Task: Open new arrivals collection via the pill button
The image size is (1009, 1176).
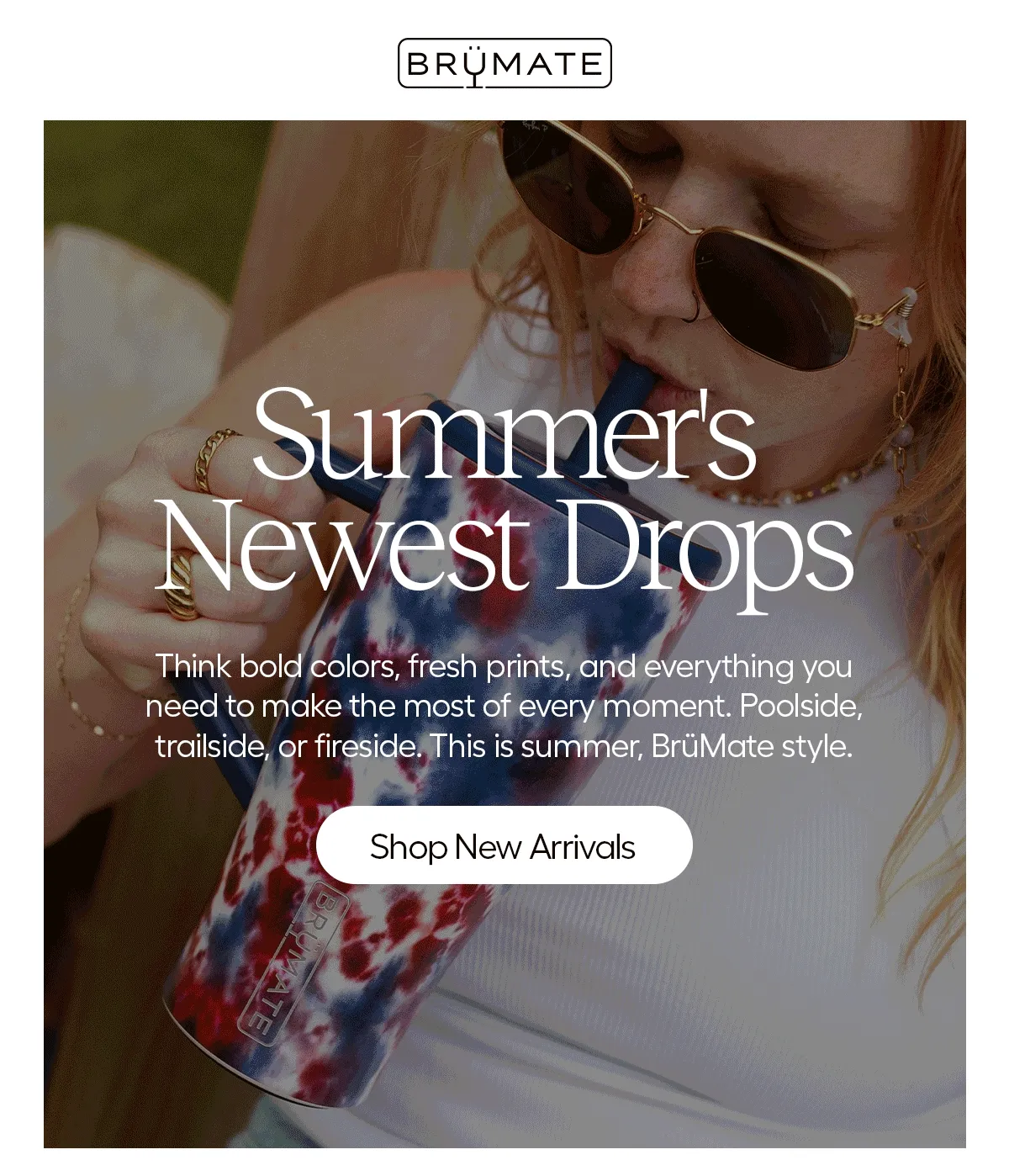Action: [504, 845]
